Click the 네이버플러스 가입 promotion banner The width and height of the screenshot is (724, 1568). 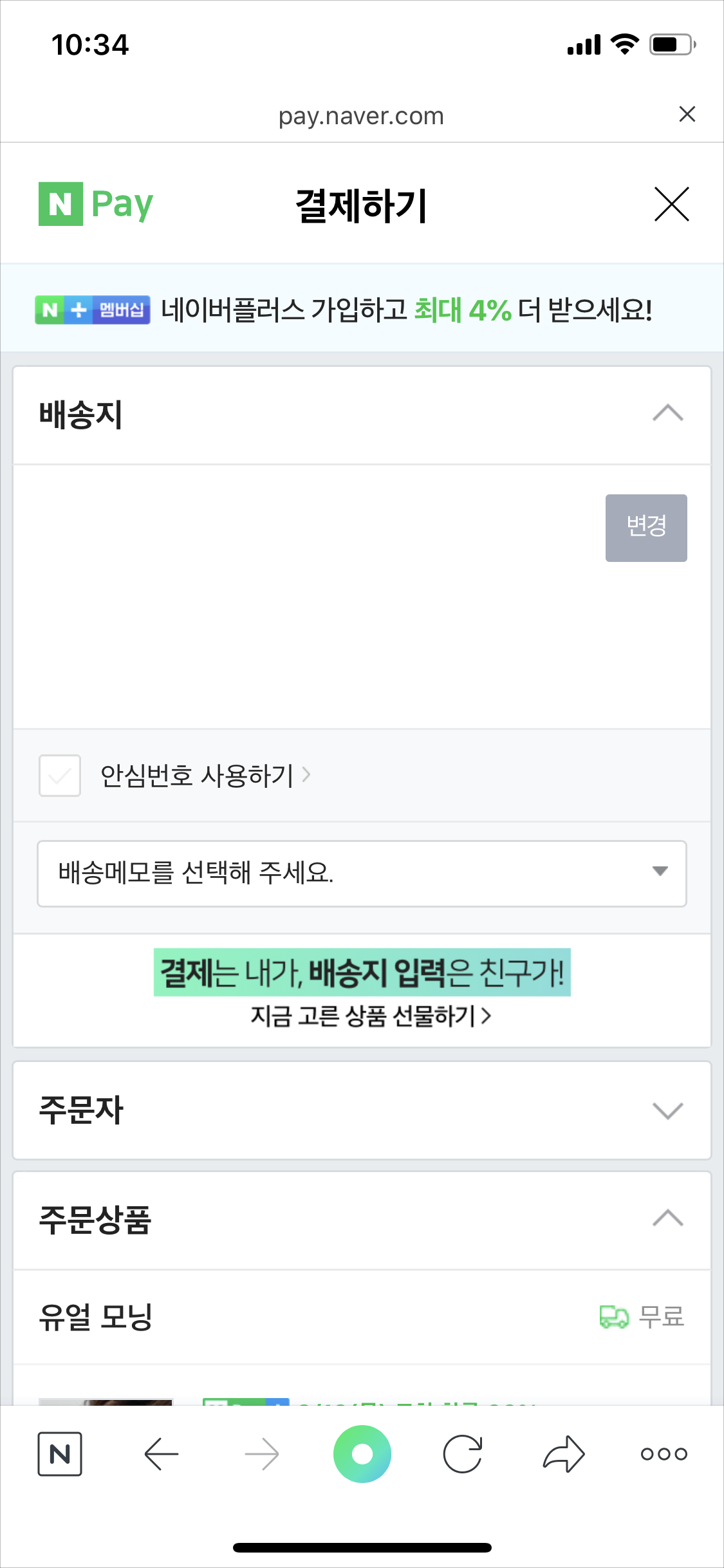coord(362,308)
